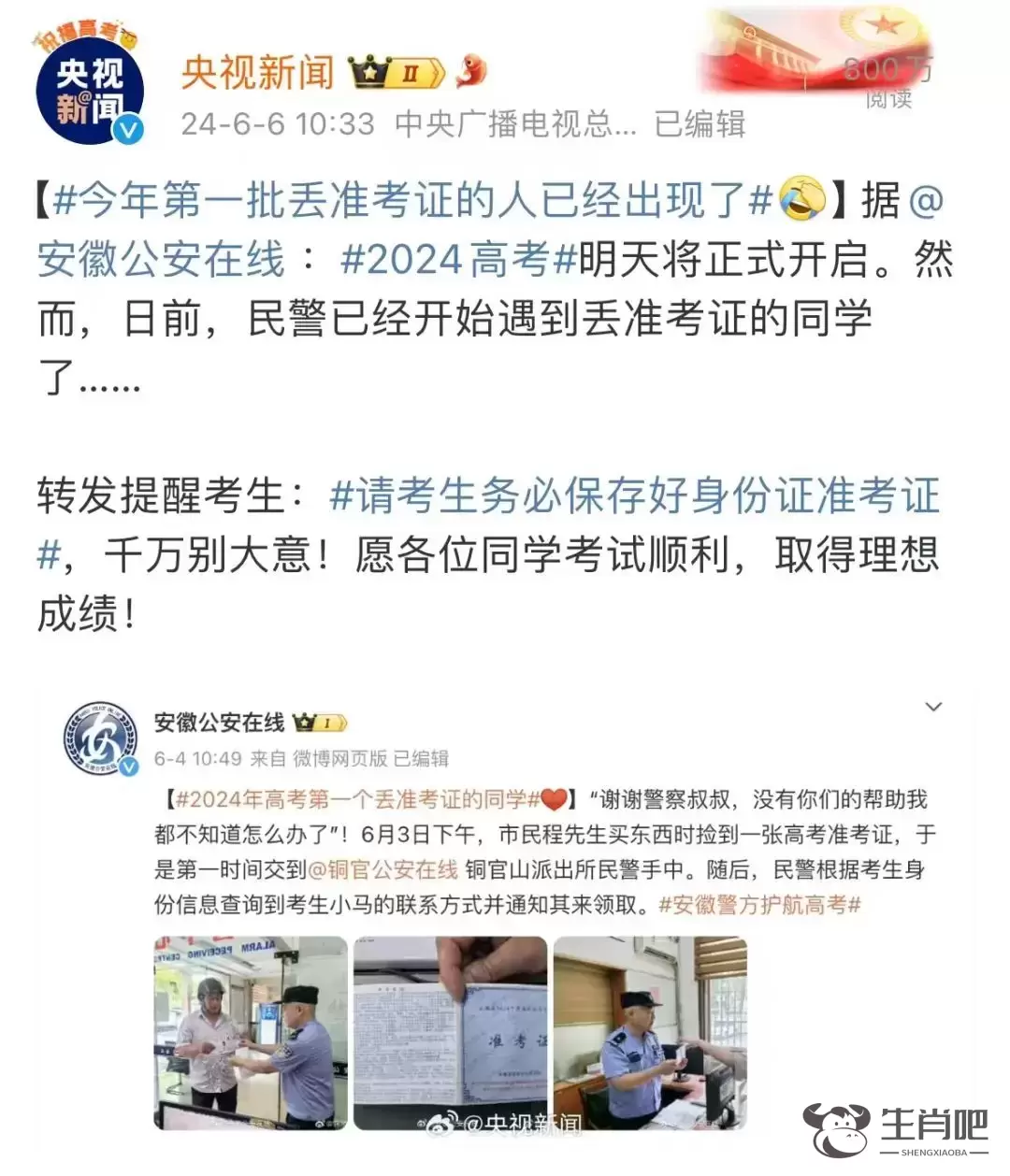Screen dimensions: 1010x1176
Task: View the middle photo of the 准考证
Action: pyautogui.click(x=450, y=1032)
